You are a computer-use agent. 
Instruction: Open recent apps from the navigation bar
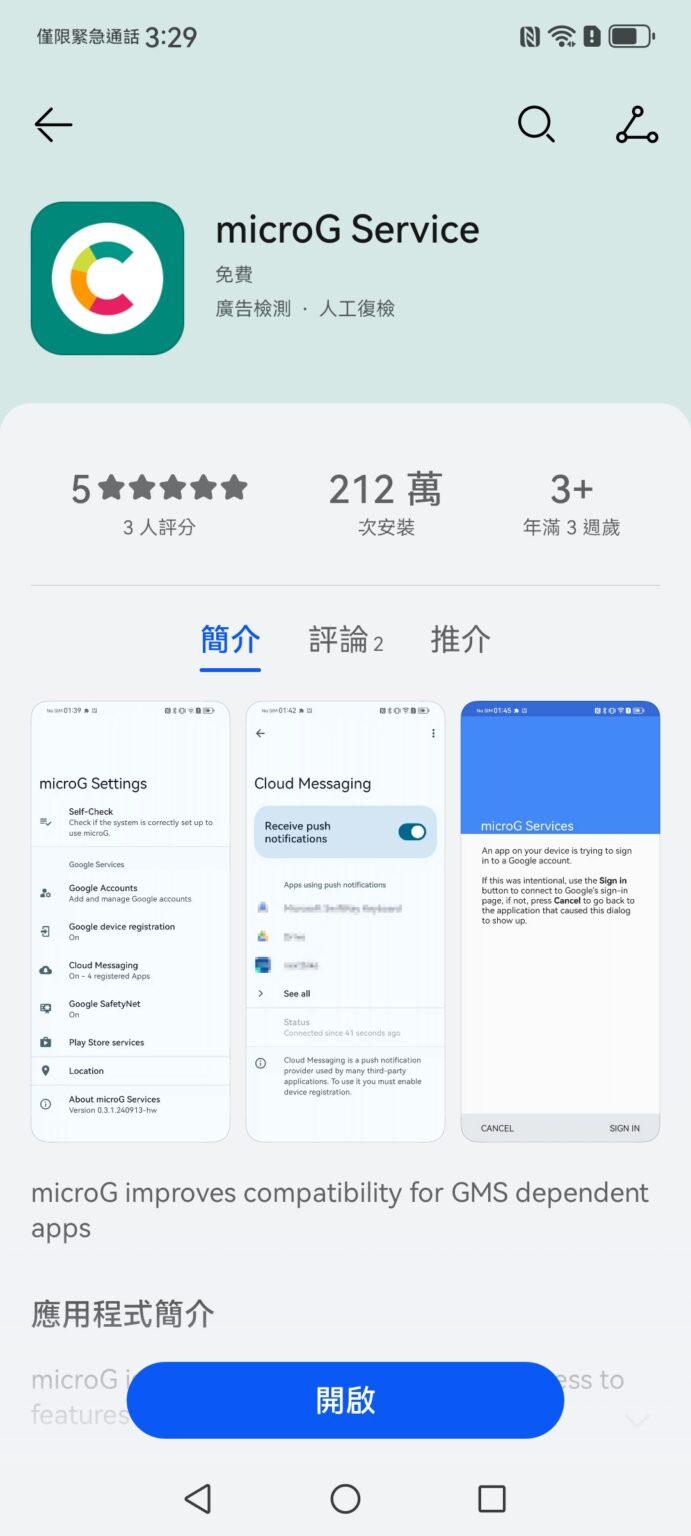point(492,1498)
